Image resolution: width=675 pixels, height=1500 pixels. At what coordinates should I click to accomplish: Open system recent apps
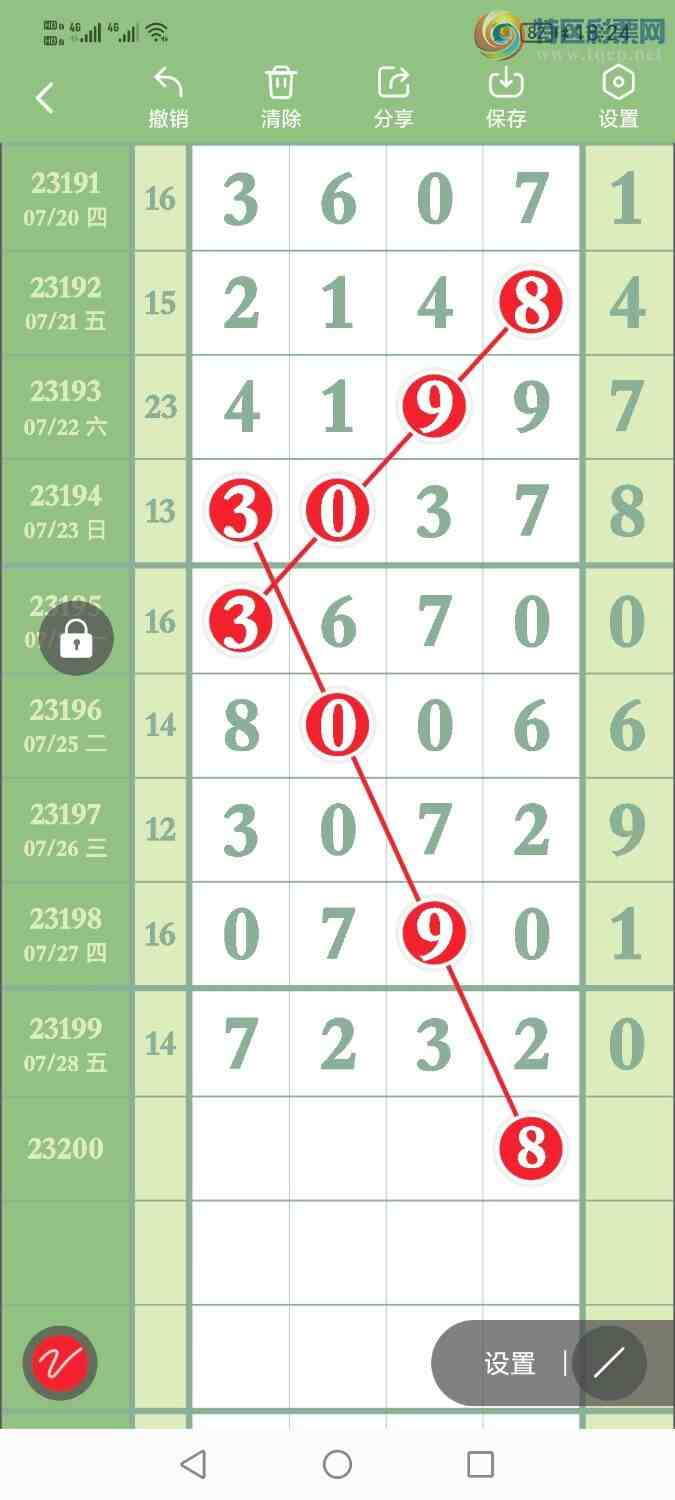pos(481,1465)
